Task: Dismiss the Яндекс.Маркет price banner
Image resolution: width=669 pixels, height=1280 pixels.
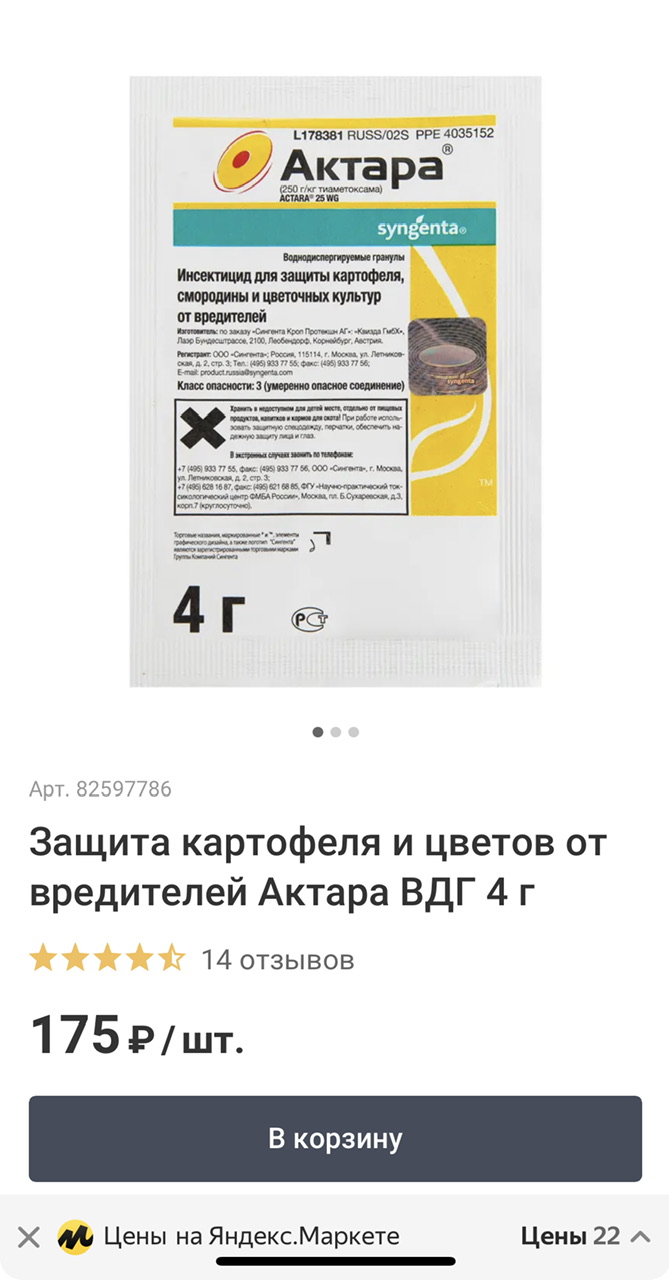Action: click(x=29, y=1237)
